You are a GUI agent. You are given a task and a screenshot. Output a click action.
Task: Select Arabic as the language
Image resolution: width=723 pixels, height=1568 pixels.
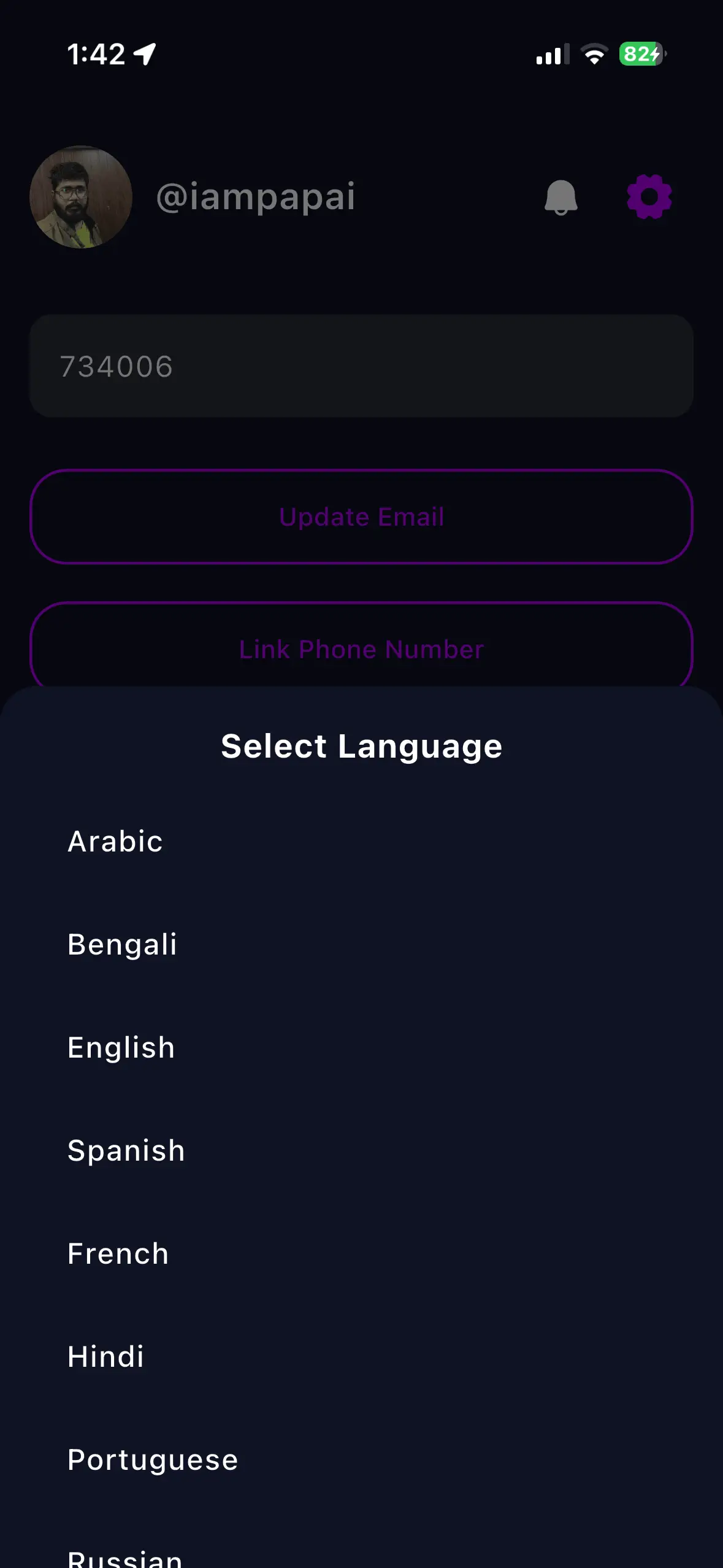115,841
